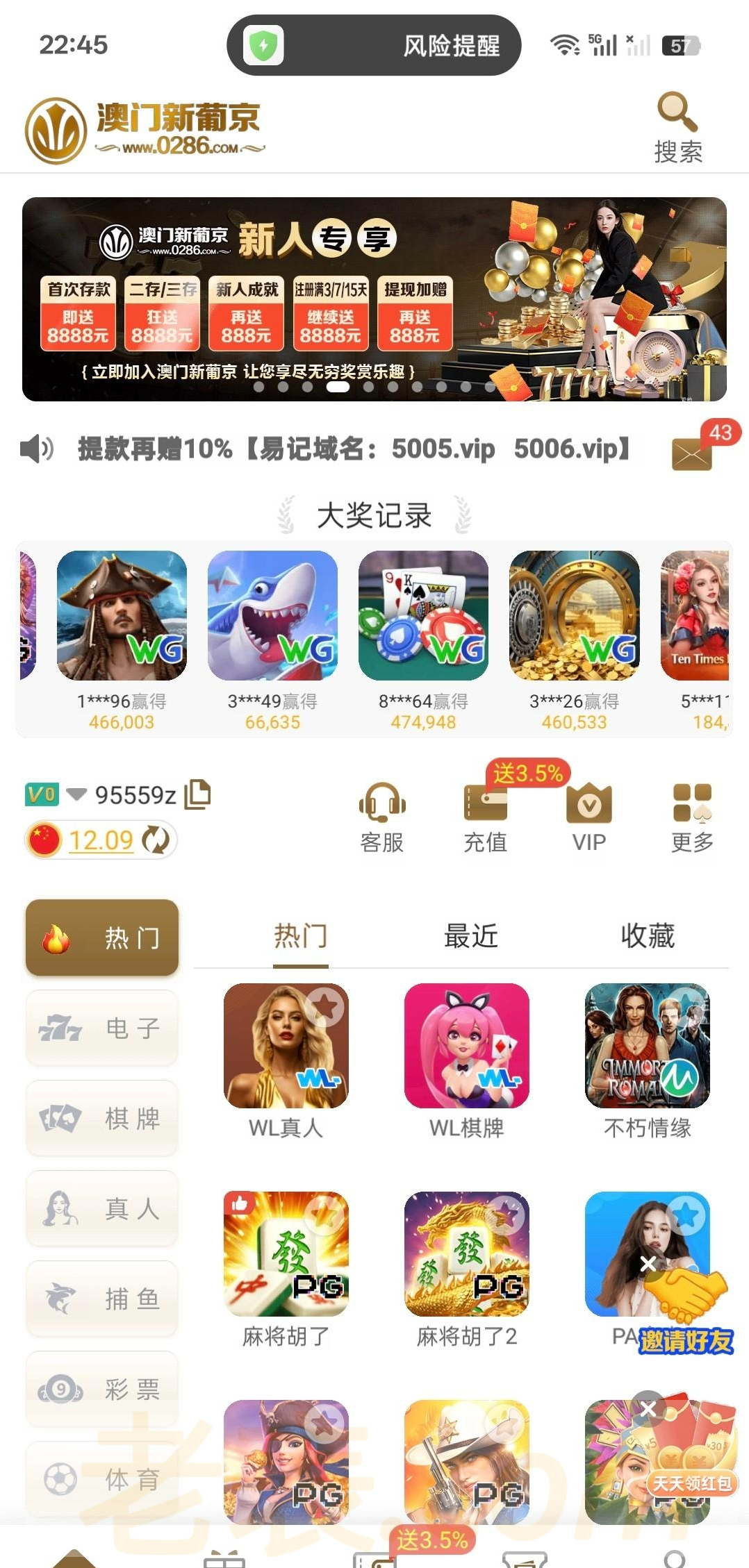Switch to the 最近 tab
Image resolution: width=749 pixels, height=1568 pixels.
click(x=471, y=936)
